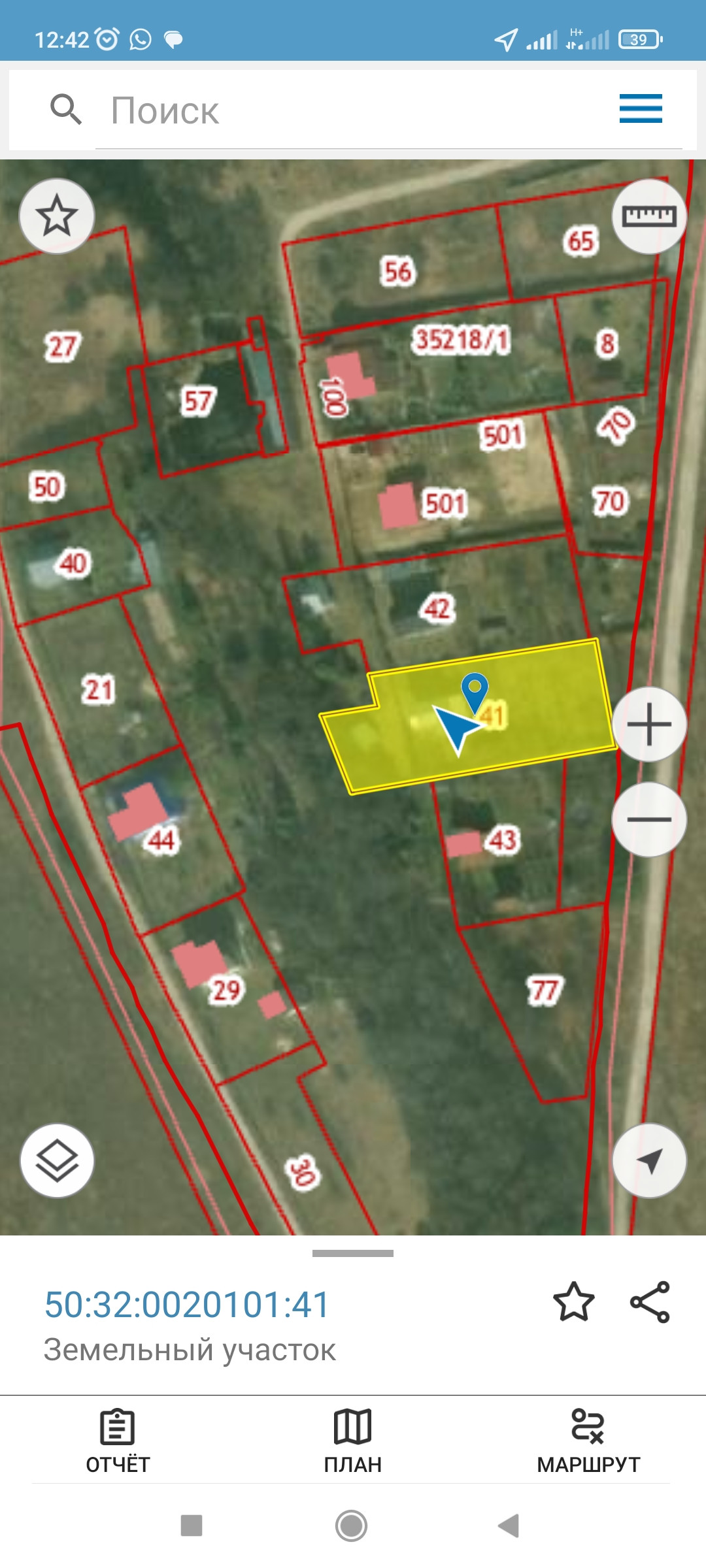This screenshot has height=1568, width=706.
Task: Open favorites star button on the map
Action: pyautogui.click(x=57, y=216)
